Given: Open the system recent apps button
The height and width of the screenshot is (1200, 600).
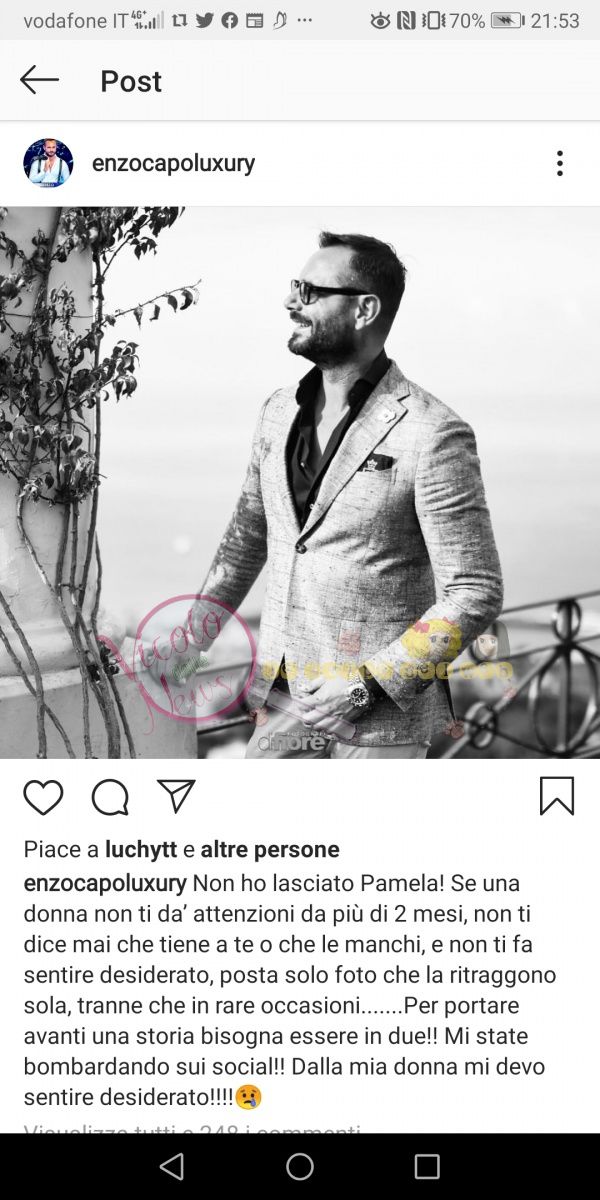Looking at the screenshot, I should point(427,1166).
